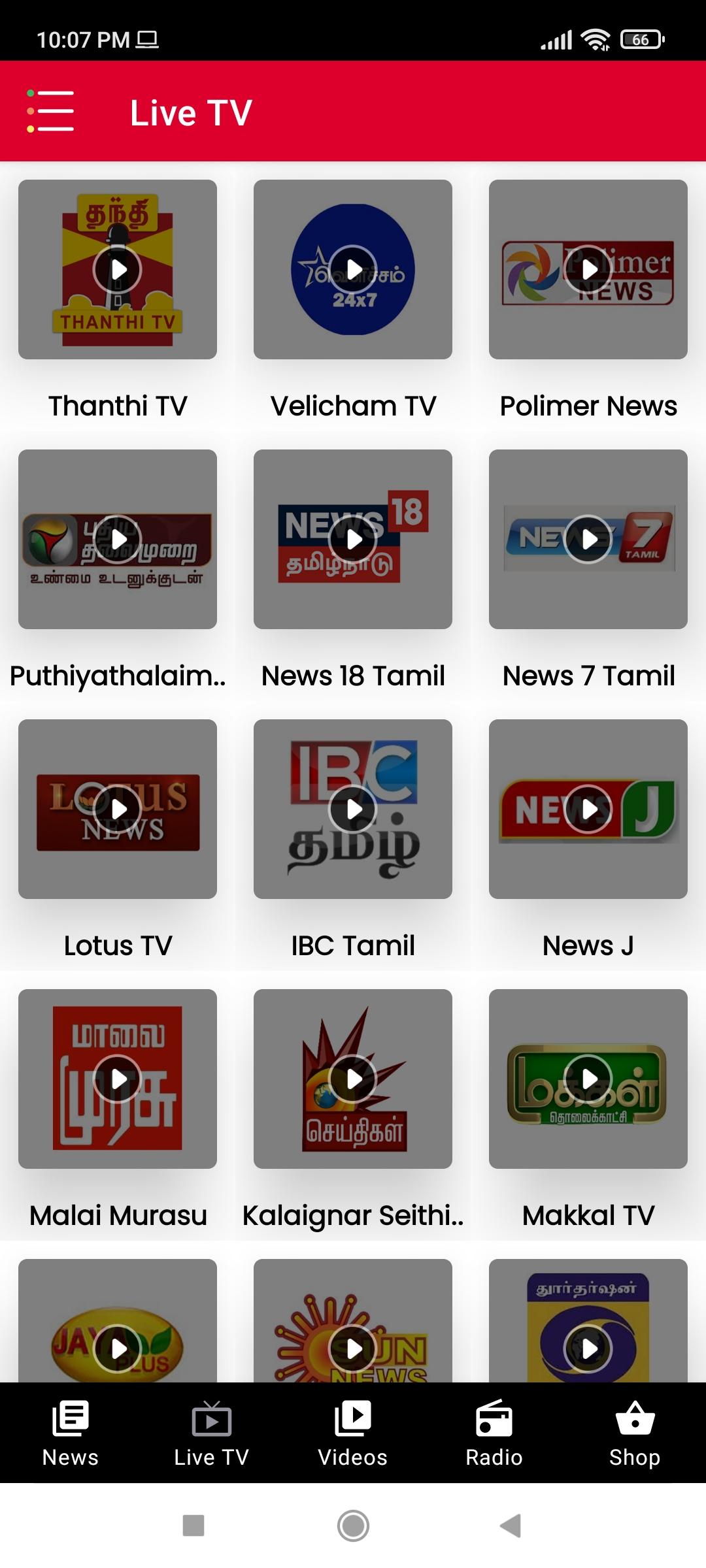Select the Live TV tab
Screen dimensions: 706x1568
click(x=211, y=1433)
